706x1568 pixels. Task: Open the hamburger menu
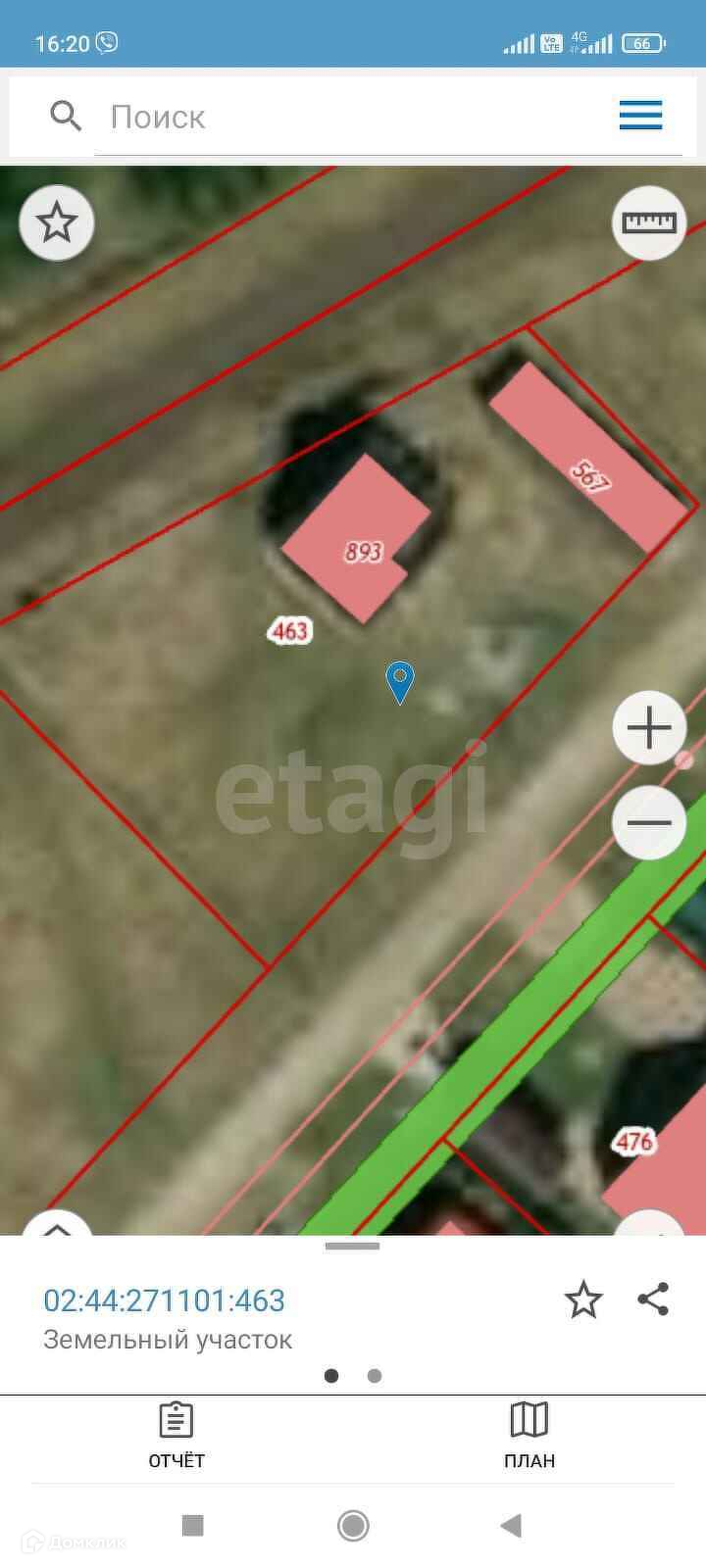coord(640,116)
